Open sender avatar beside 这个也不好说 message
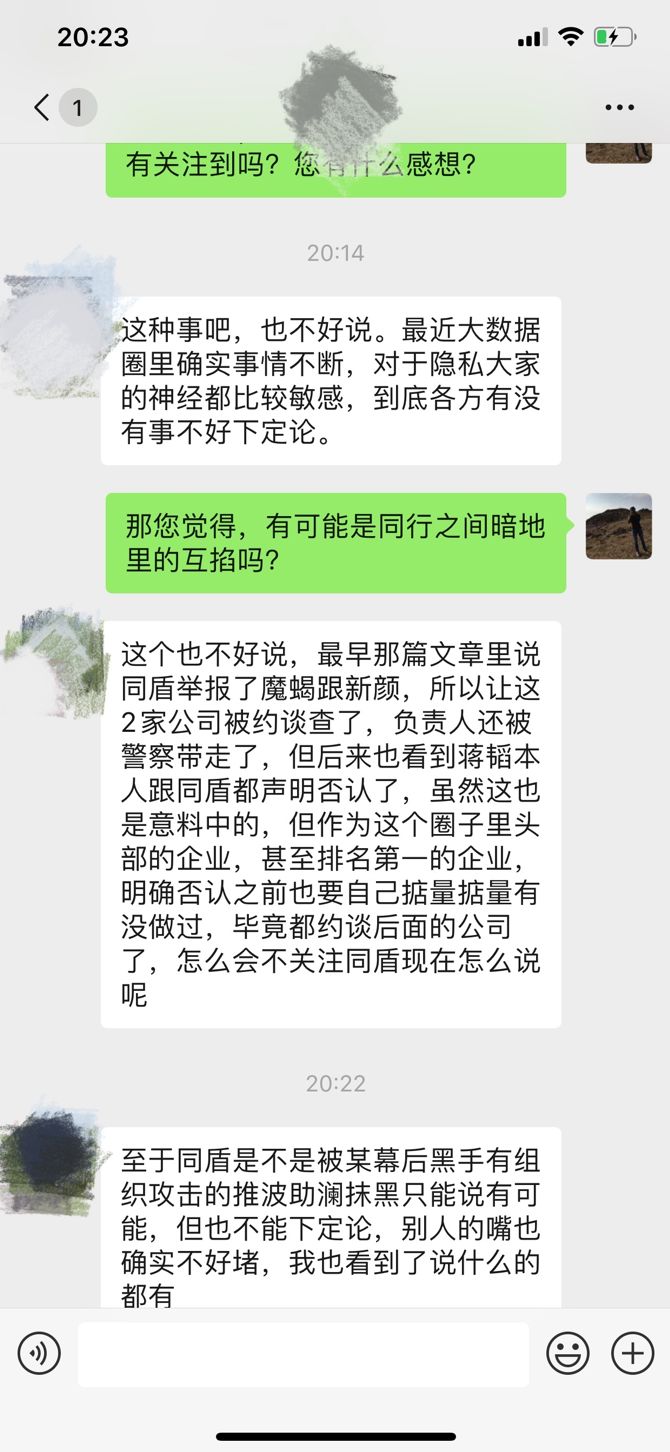 tap(54, 657)
